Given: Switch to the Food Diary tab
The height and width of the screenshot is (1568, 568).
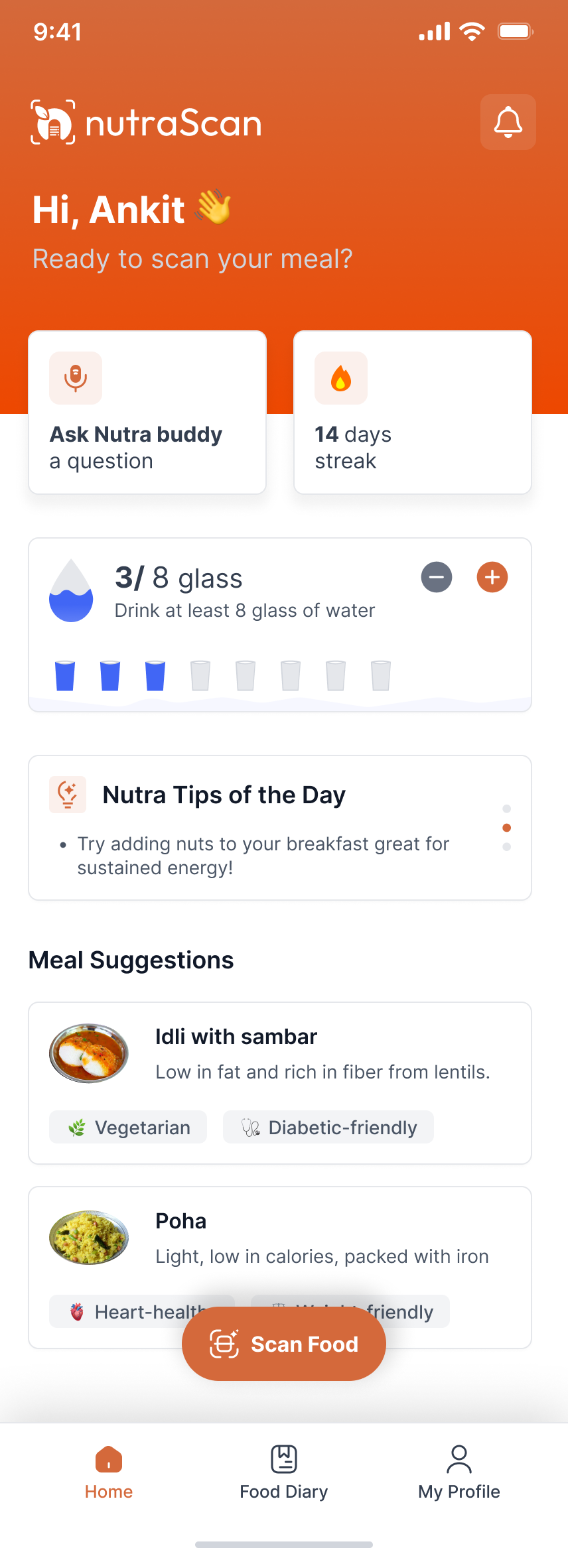Looking at the screenshot, I should (284, 1472).
